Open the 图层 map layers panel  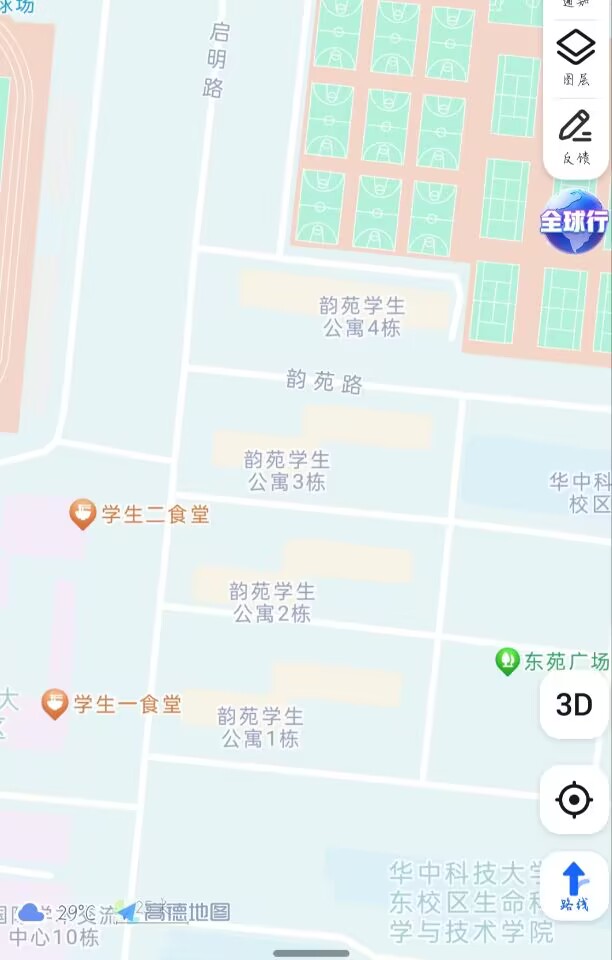pyautogui.click(x=575, y=57)
